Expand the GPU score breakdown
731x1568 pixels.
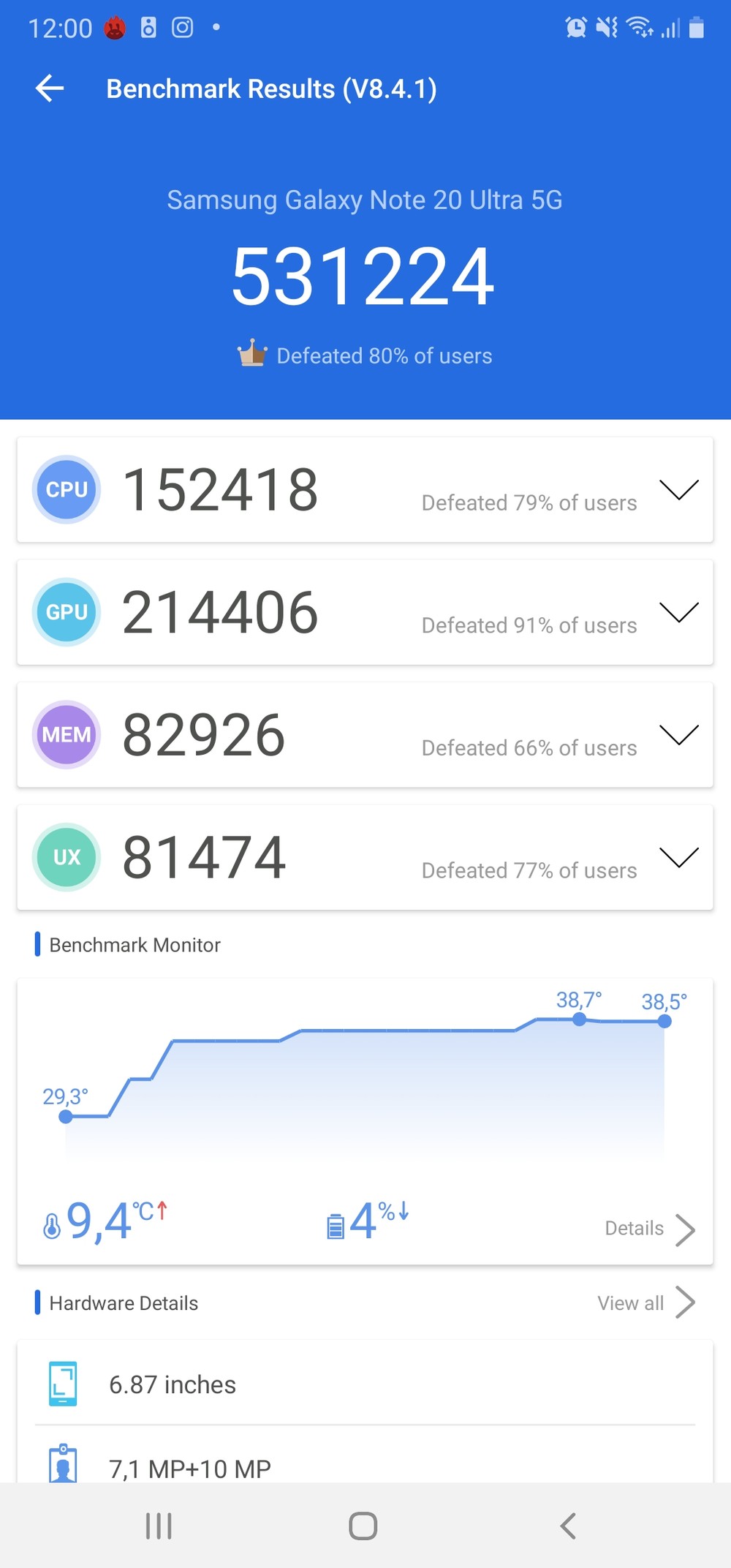click(x=678, y=612)
